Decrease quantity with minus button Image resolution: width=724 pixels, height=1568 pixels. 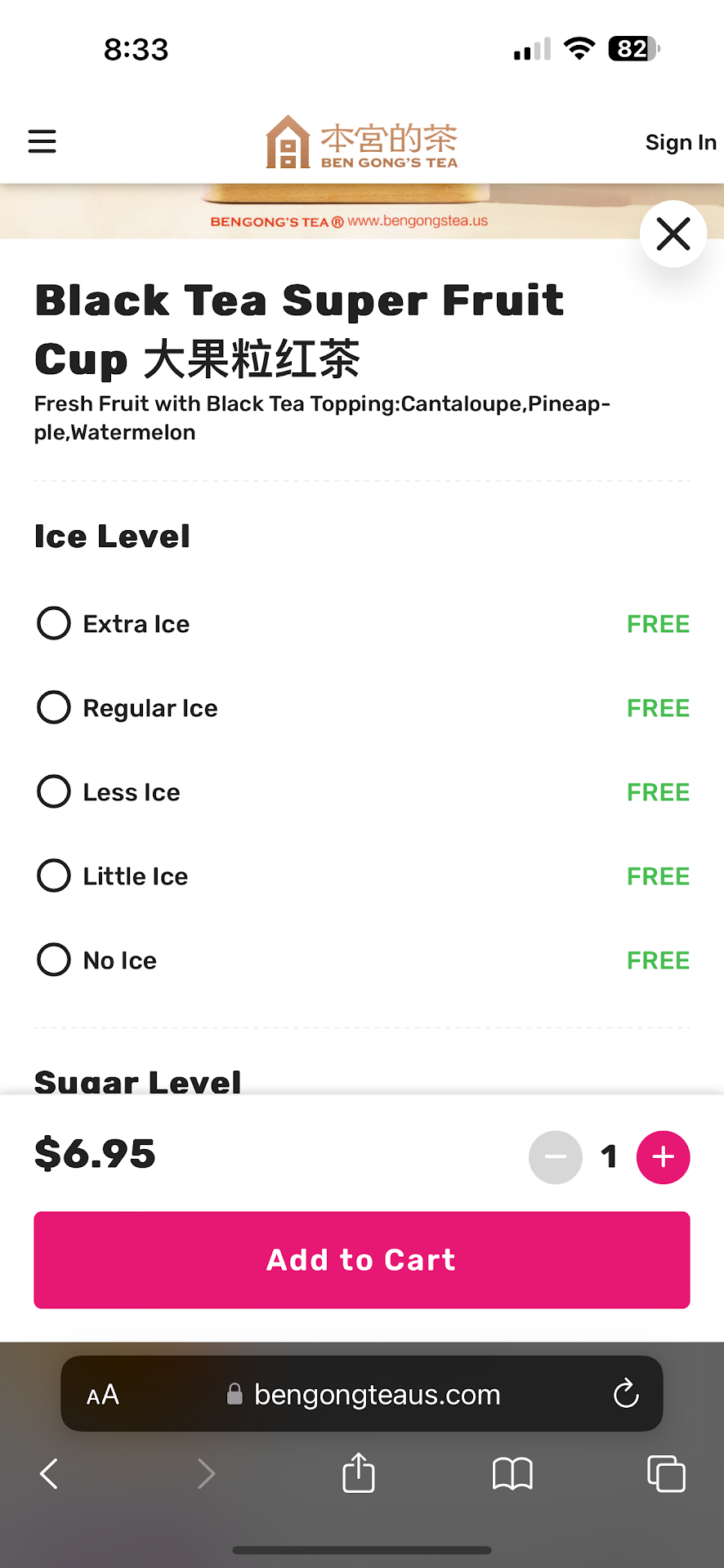point(556,1157)
